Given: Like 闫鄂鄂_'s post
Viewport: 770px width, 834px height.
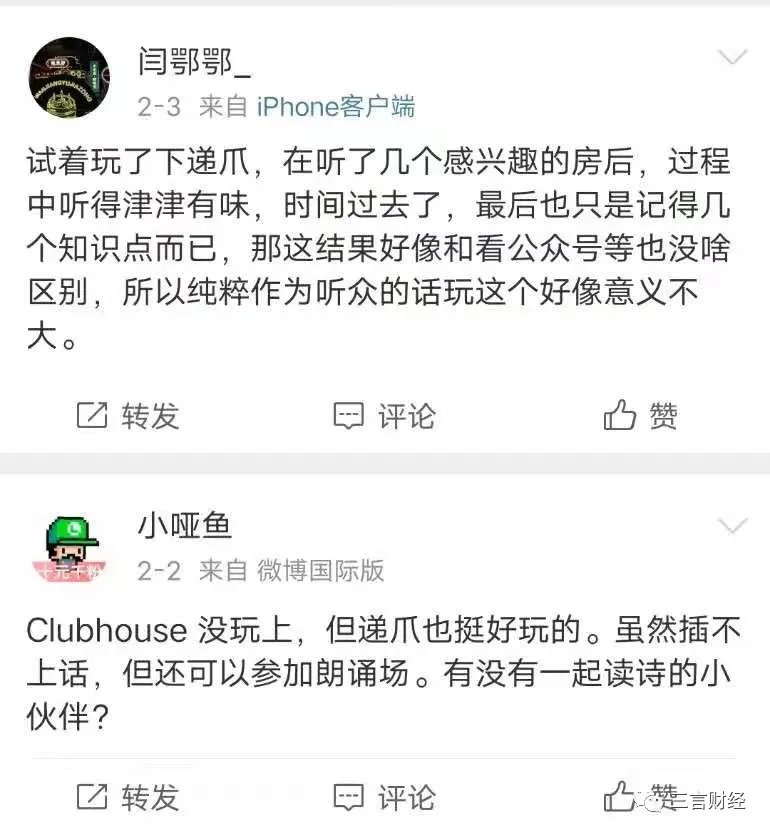Looking at the screenshot, I should (x=641, y=415).
